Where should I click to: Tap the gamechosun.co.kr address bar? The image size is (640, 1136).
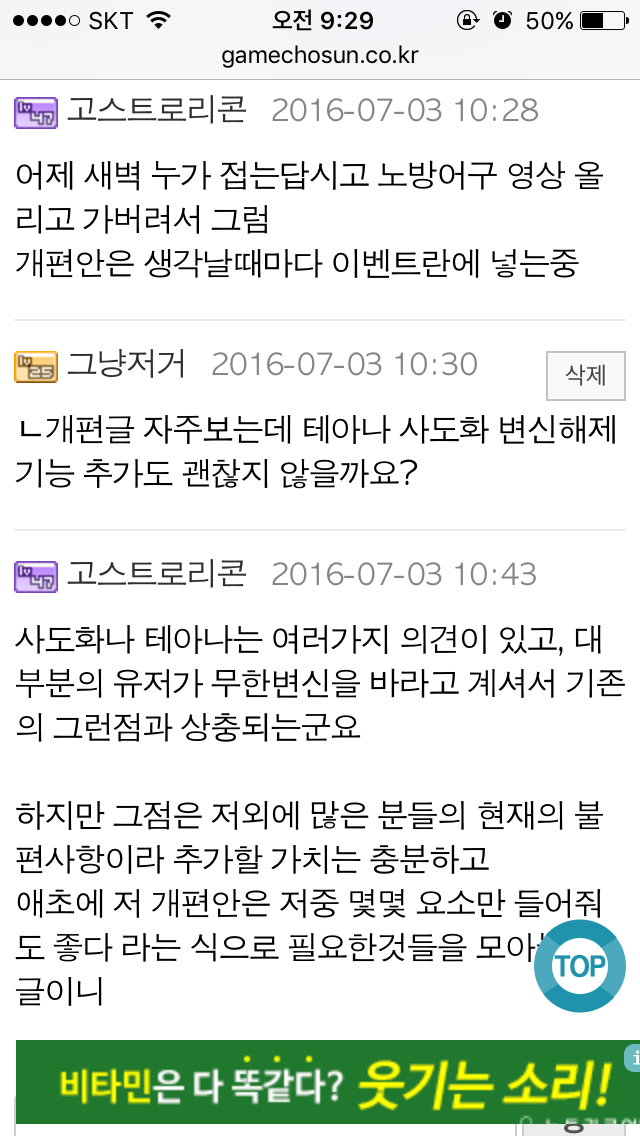click(x=320, y=56)
